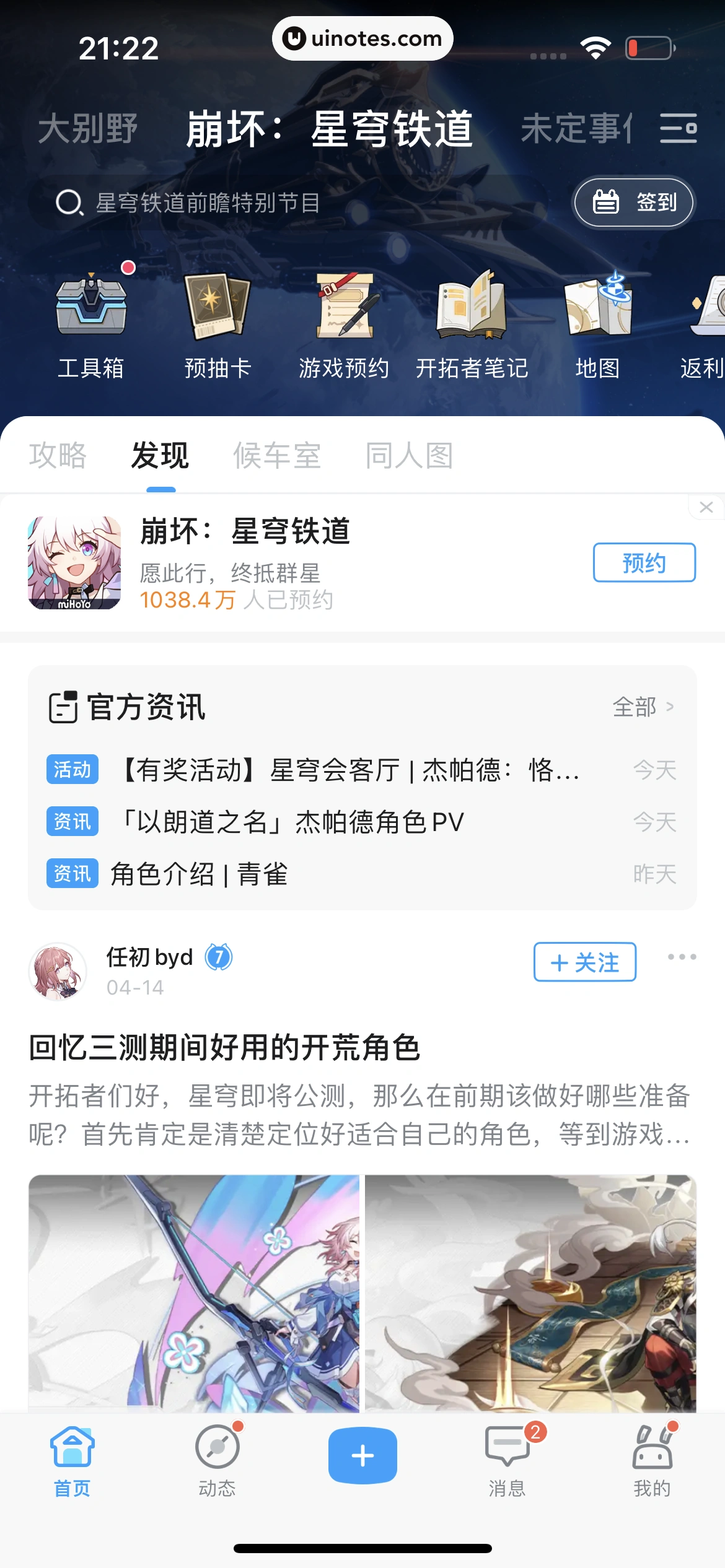Open the 地图 map tool

[x=597, y=326]
